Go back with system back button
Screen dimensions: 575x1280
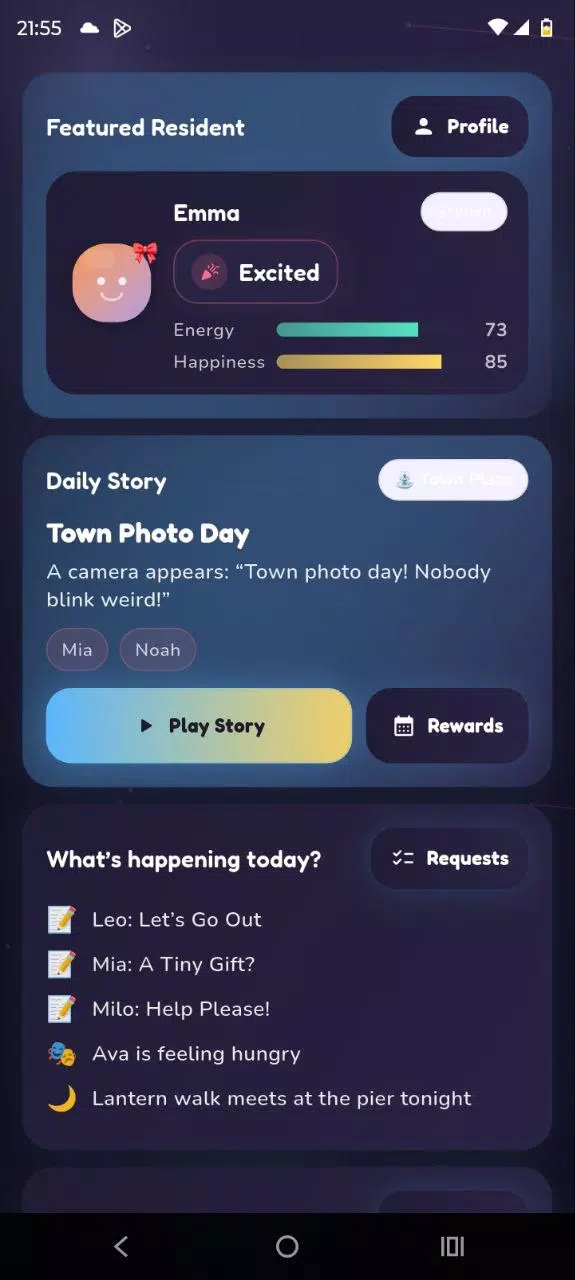121,1246
